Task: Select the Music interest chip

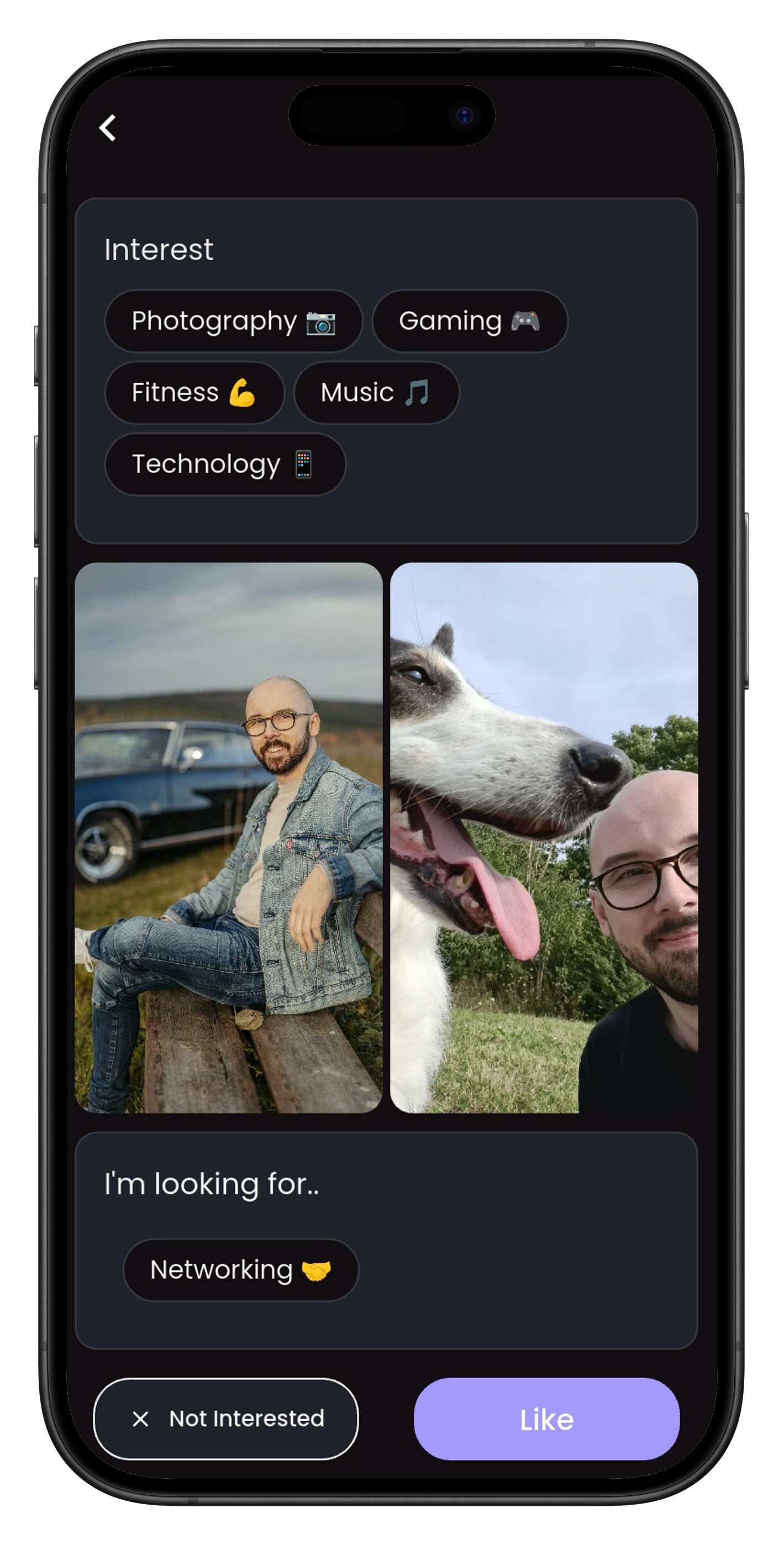Action: 376,393
